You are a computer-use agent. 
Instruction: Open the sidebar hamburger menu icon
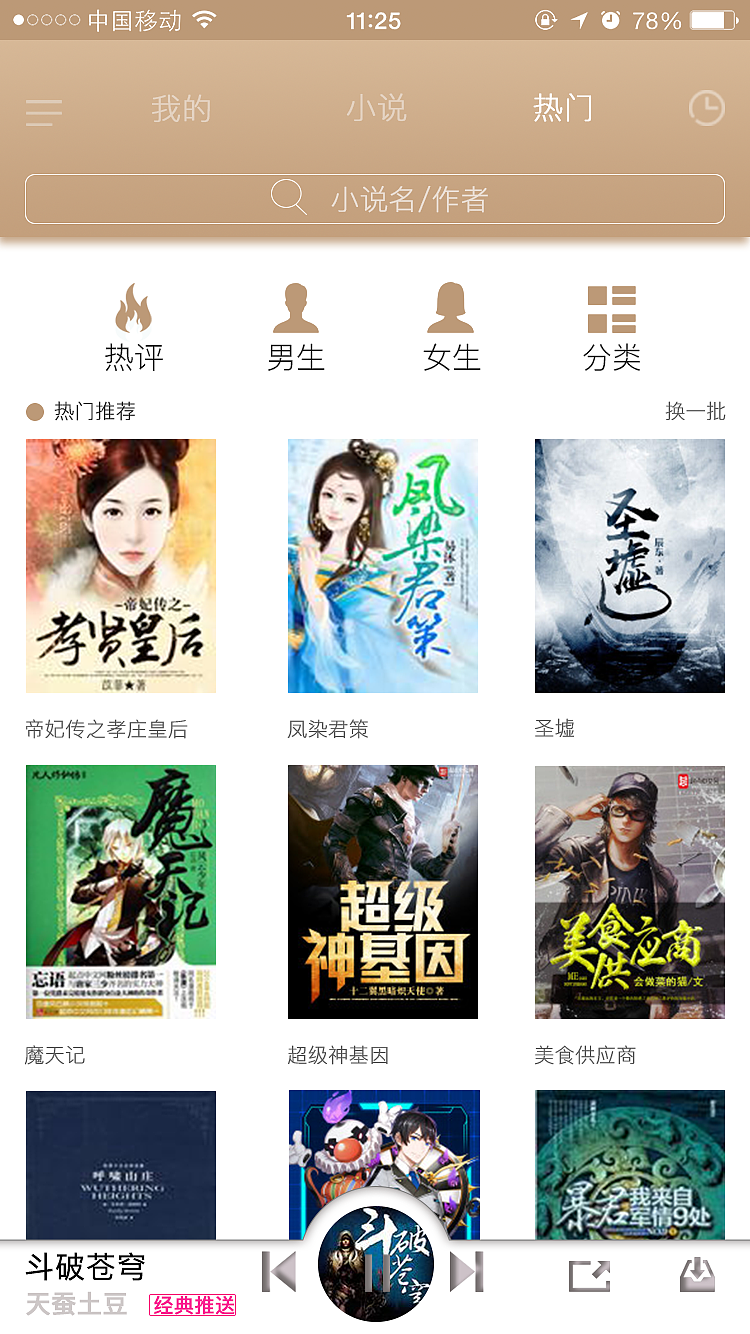coord(44,112)
